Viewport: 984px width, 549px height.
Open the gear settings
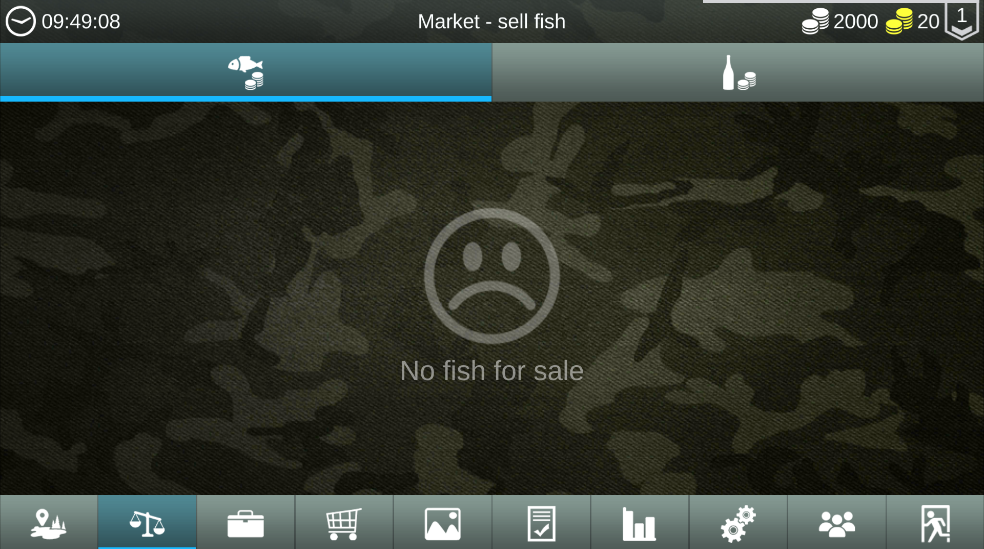pos(738,522)
